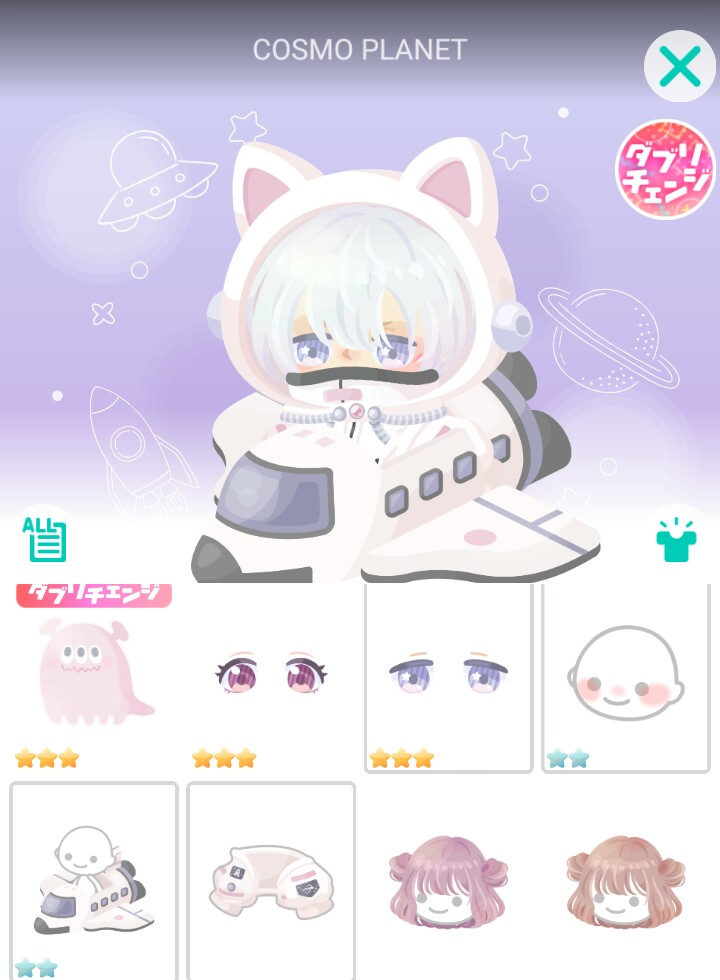Select the sleepy purple eyes item
Screen dimensions: 720x980
point(448,675)
